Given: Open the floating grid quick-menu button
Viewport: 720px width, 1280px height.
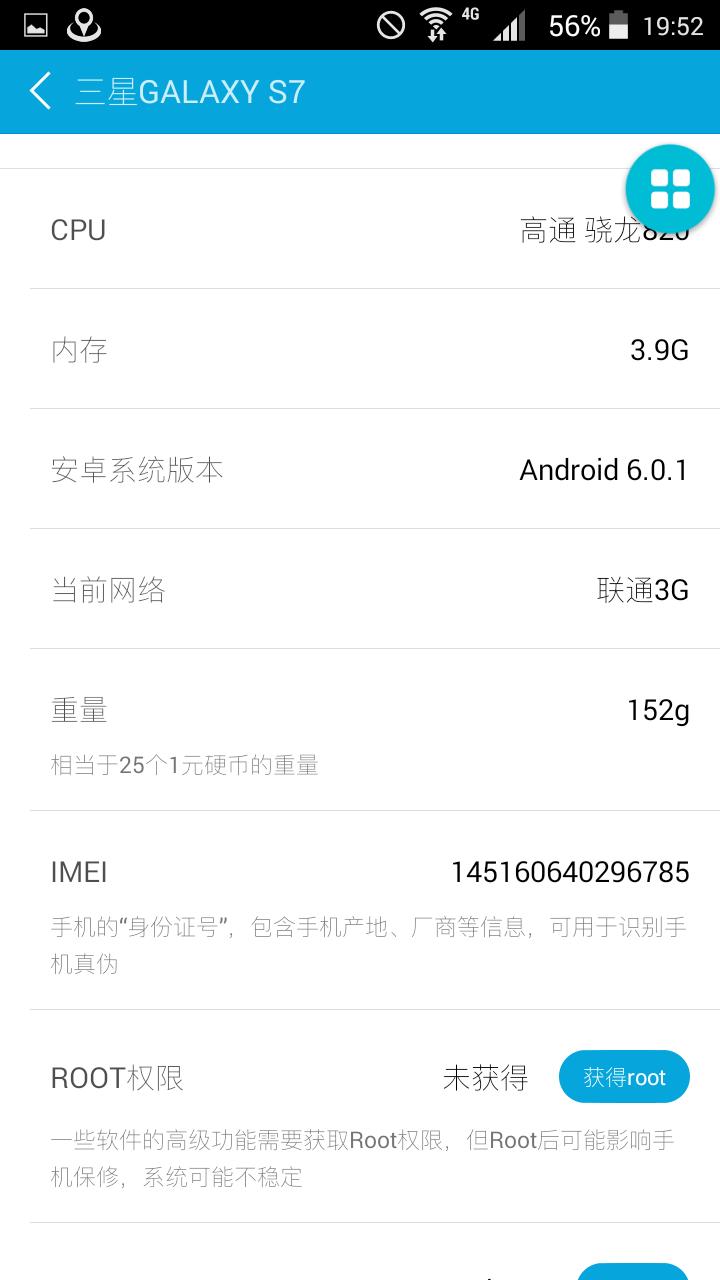Looking at the screenshot, I should tap(668, 188).
